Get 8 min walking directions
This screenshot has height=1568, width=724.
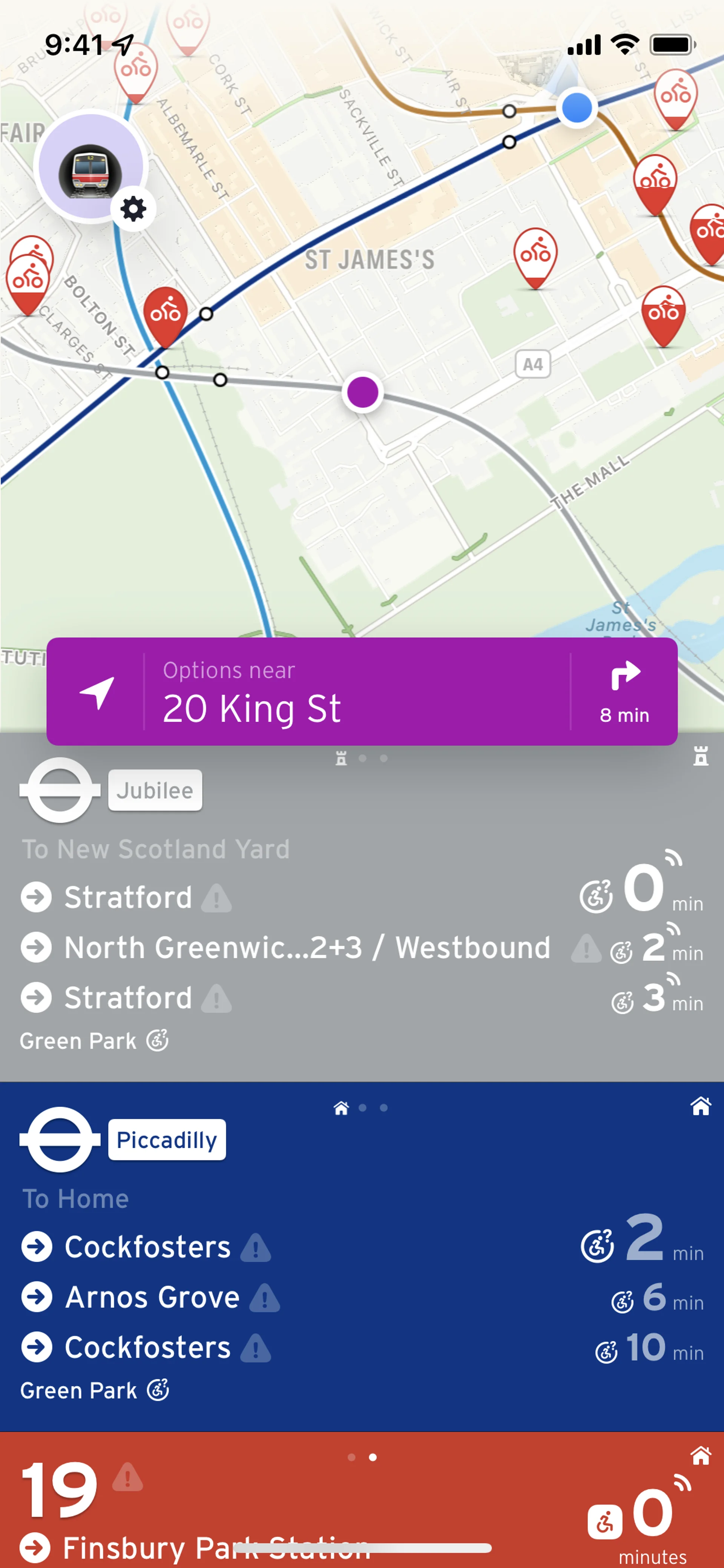[x=624, y=692]
